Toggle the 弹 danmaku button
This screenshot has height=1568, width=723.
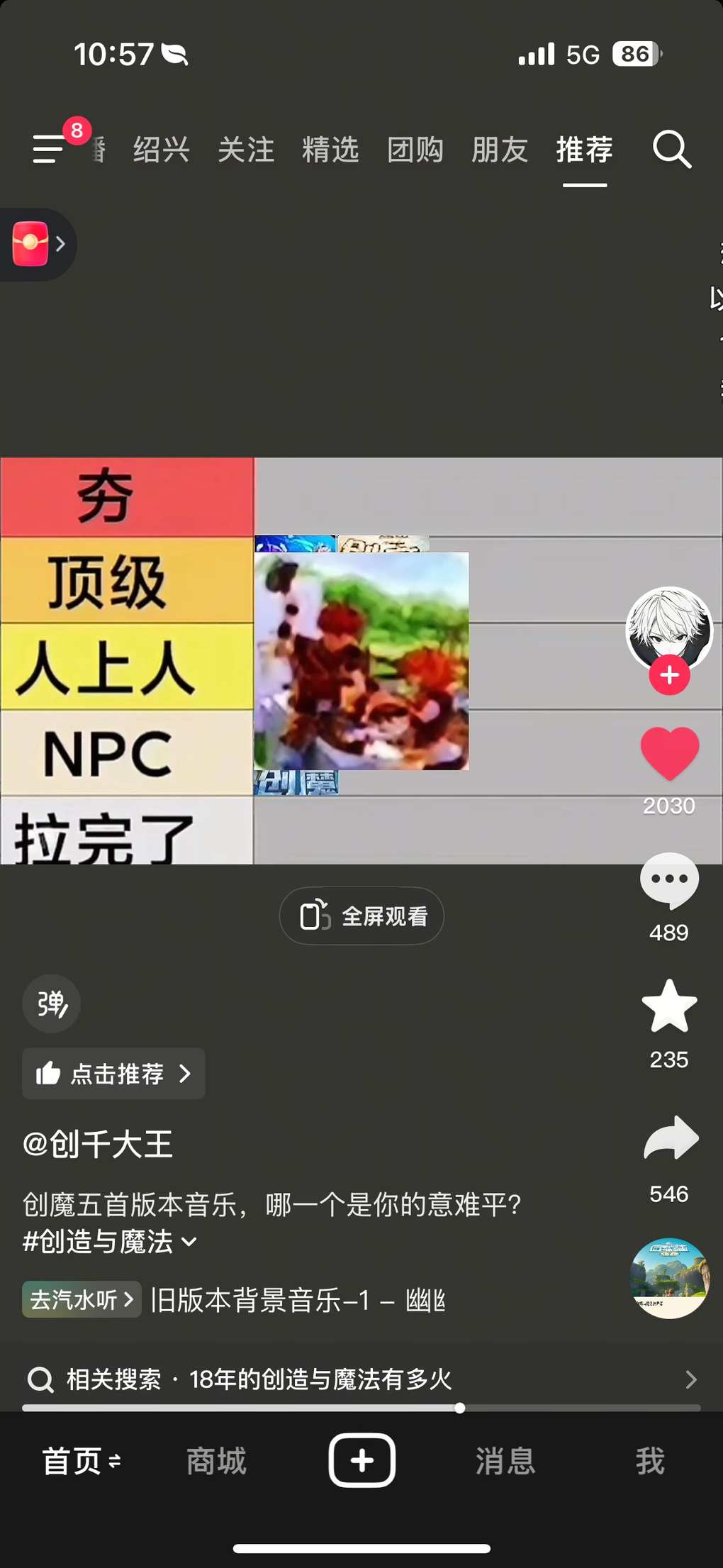51,1003
